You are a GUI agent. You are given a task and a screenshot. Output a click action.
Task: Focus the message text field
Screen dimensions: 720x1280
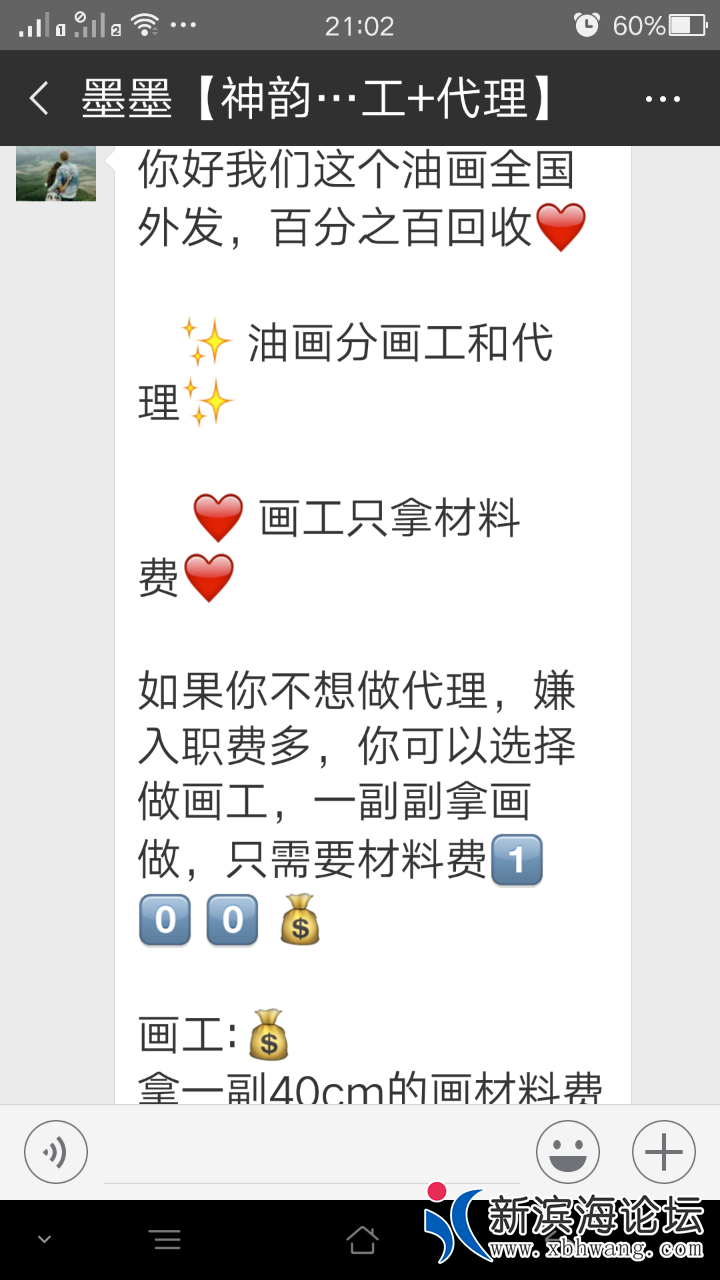click(x=310, y=1155)
